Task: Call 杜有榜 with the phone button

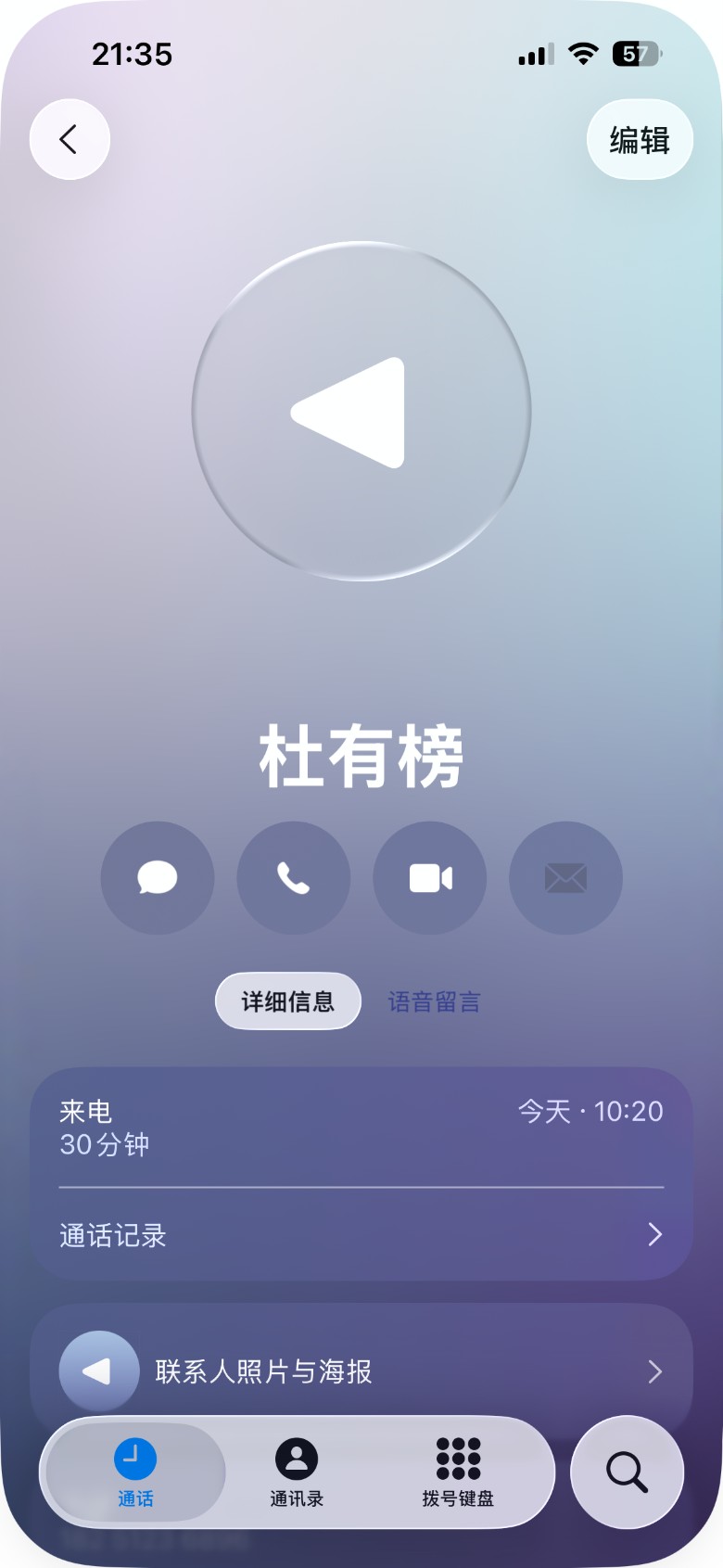Action: (294, 877)
